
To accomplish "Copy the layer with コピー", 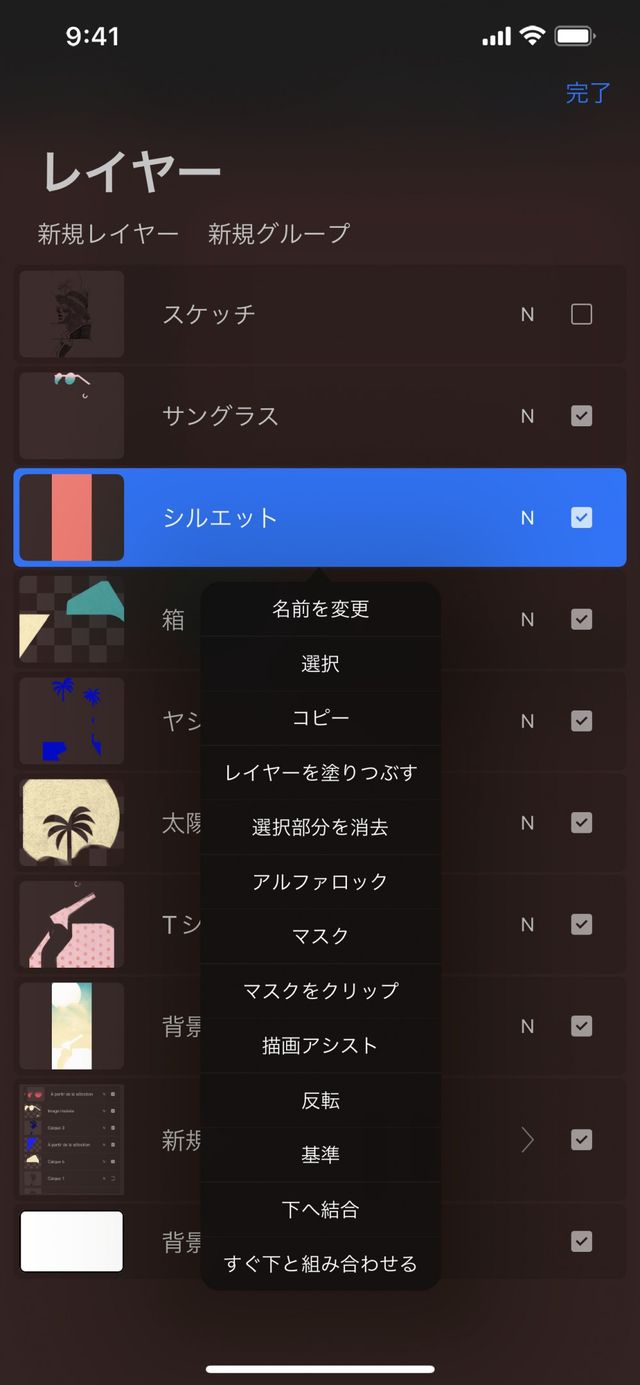I will [x=320, y=718].
